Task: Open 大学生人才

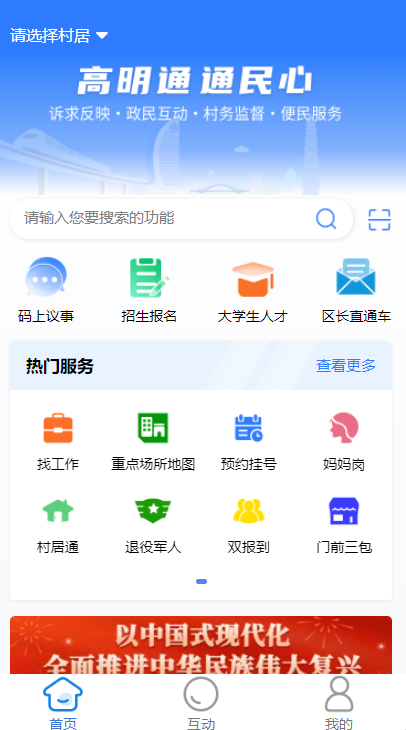Action: tap(252, 290)
